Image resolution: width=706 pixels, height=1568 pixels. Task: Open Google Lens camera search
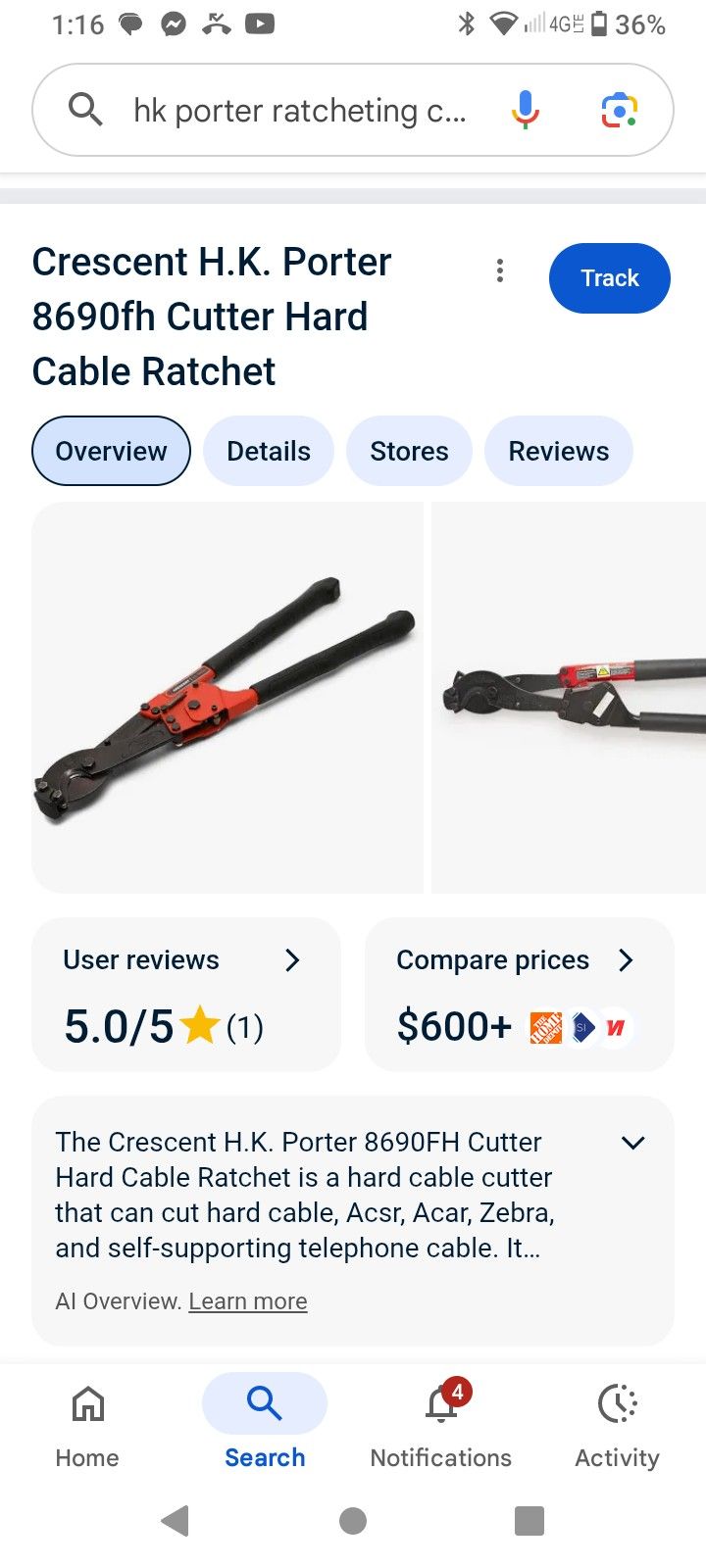pyautogui.click(x=619, y=110)
